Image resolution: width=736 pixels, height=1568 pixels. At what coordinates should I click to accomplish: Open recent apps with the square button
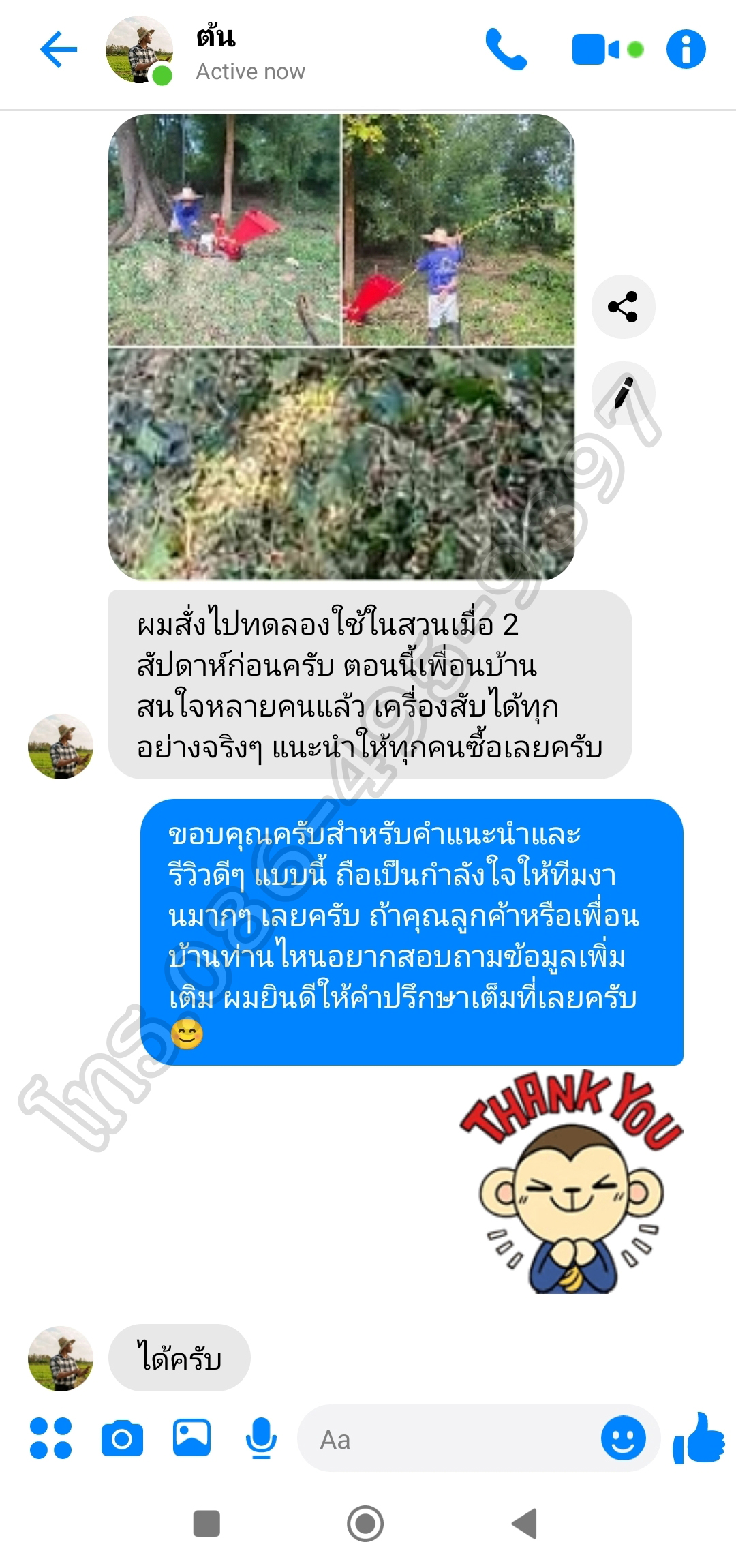coord(206,1524)
